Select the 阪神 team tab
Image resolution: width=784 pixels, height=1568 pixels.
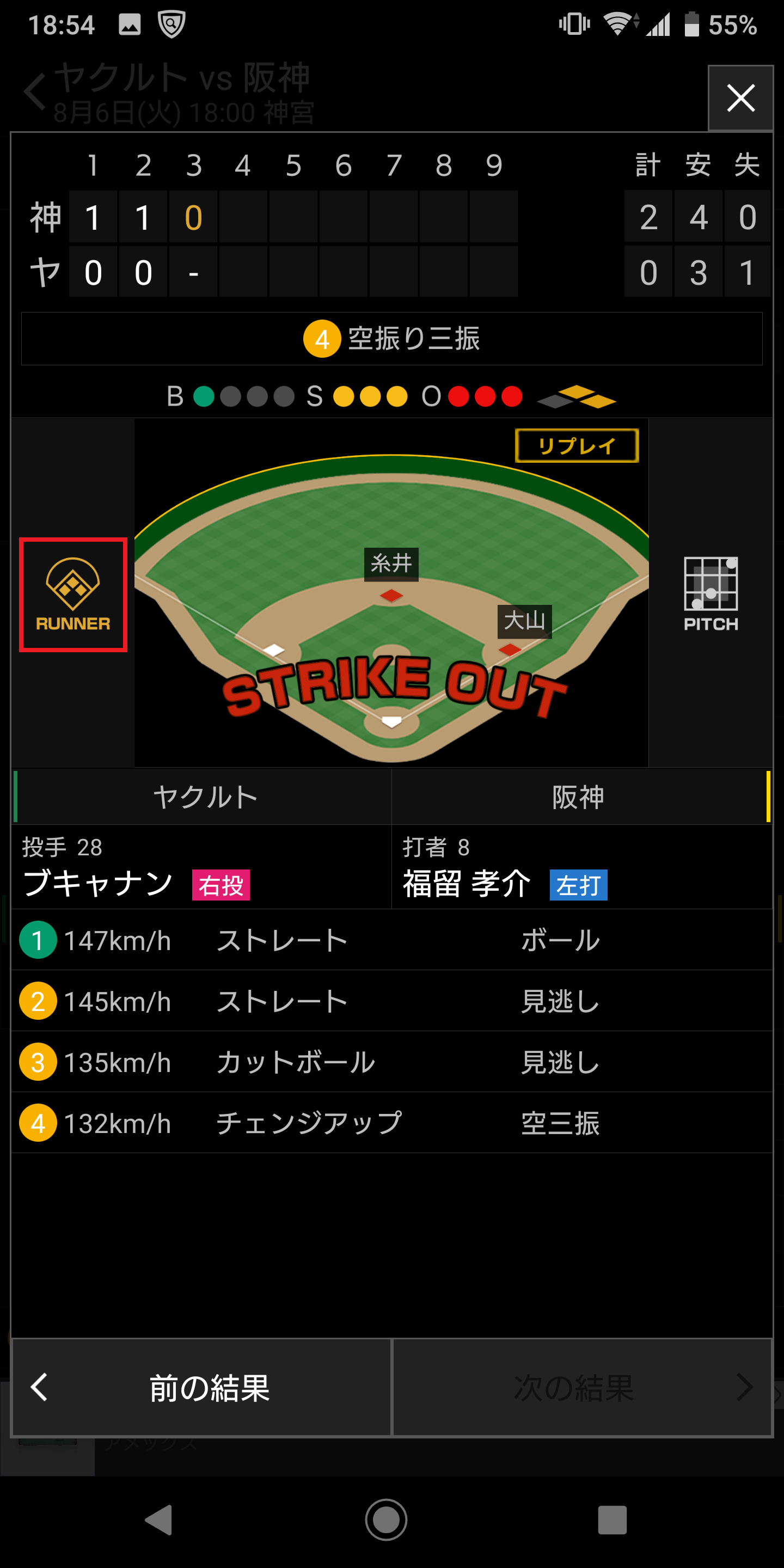(x=578, y=797)
